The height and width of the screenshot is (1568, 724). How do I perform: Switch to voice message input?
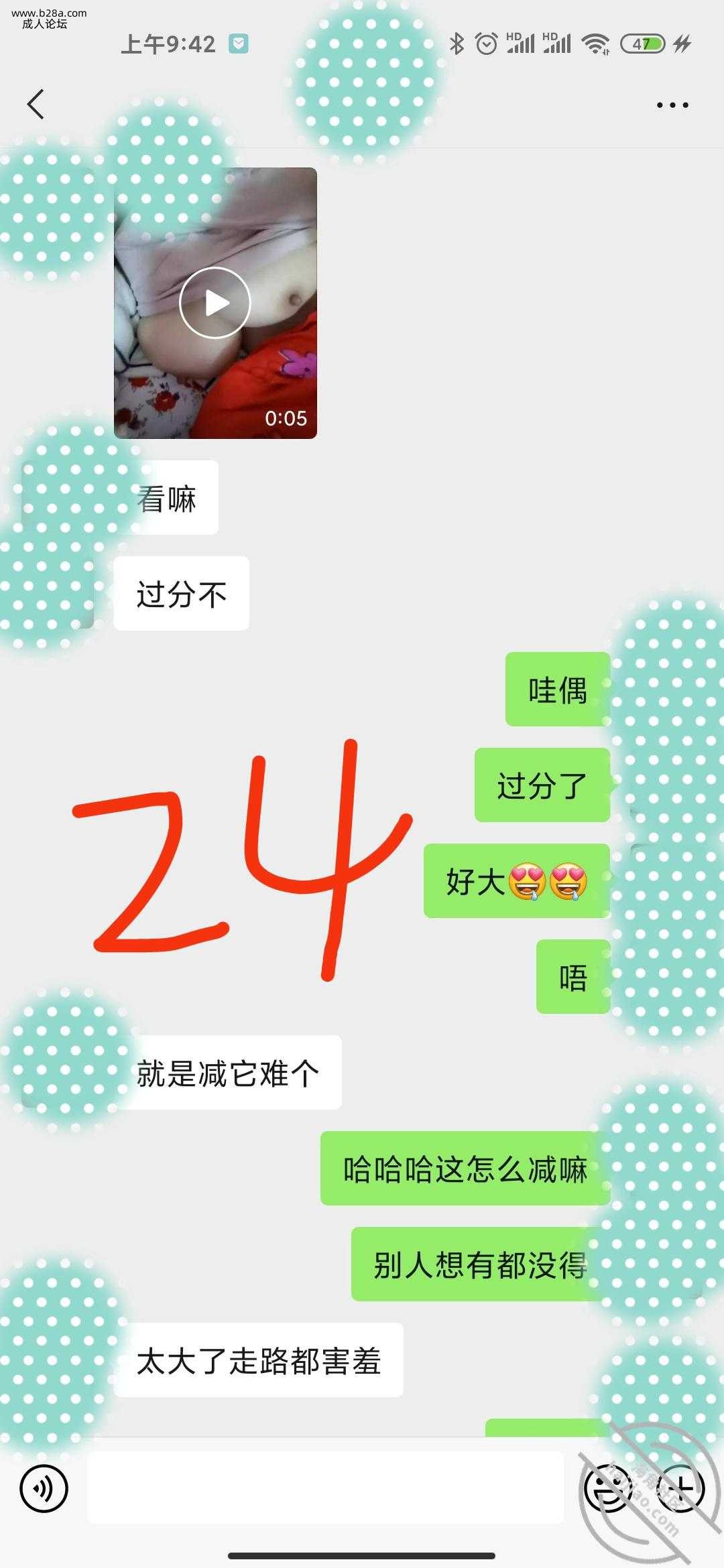click(44, 1489)
